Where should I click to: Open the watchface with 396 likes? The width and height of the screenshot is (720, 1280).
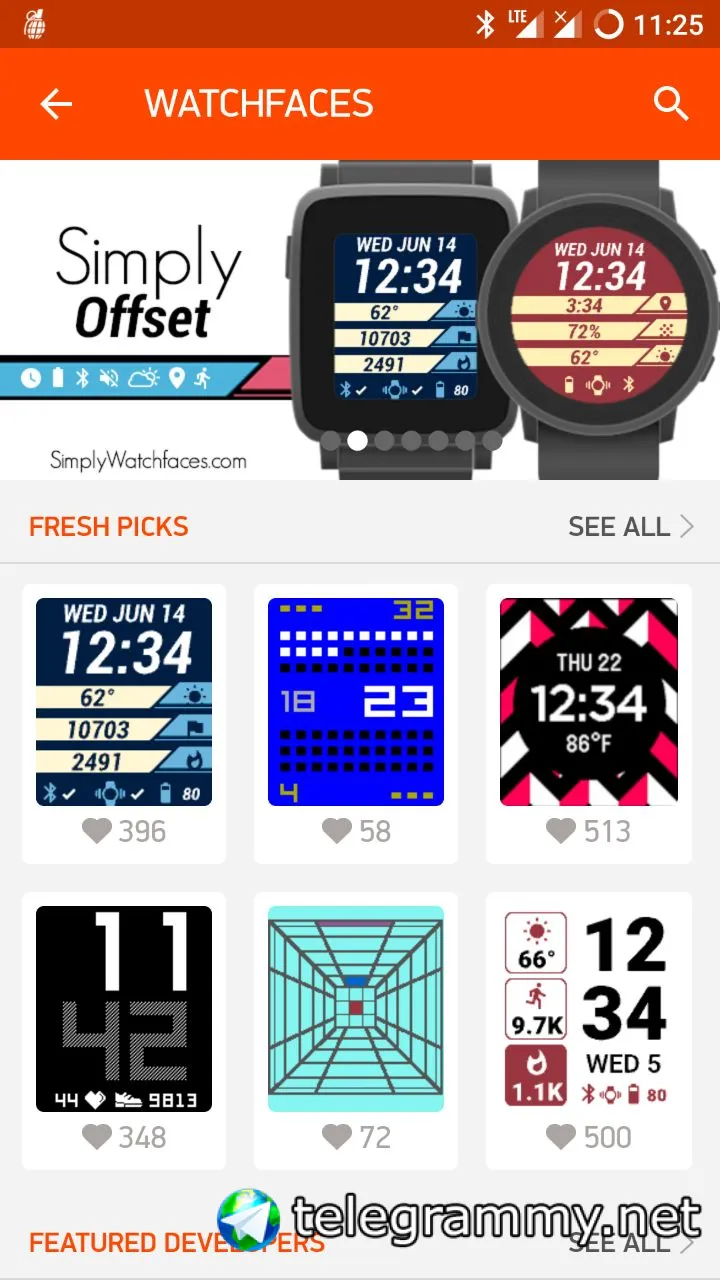pos(124,702)
